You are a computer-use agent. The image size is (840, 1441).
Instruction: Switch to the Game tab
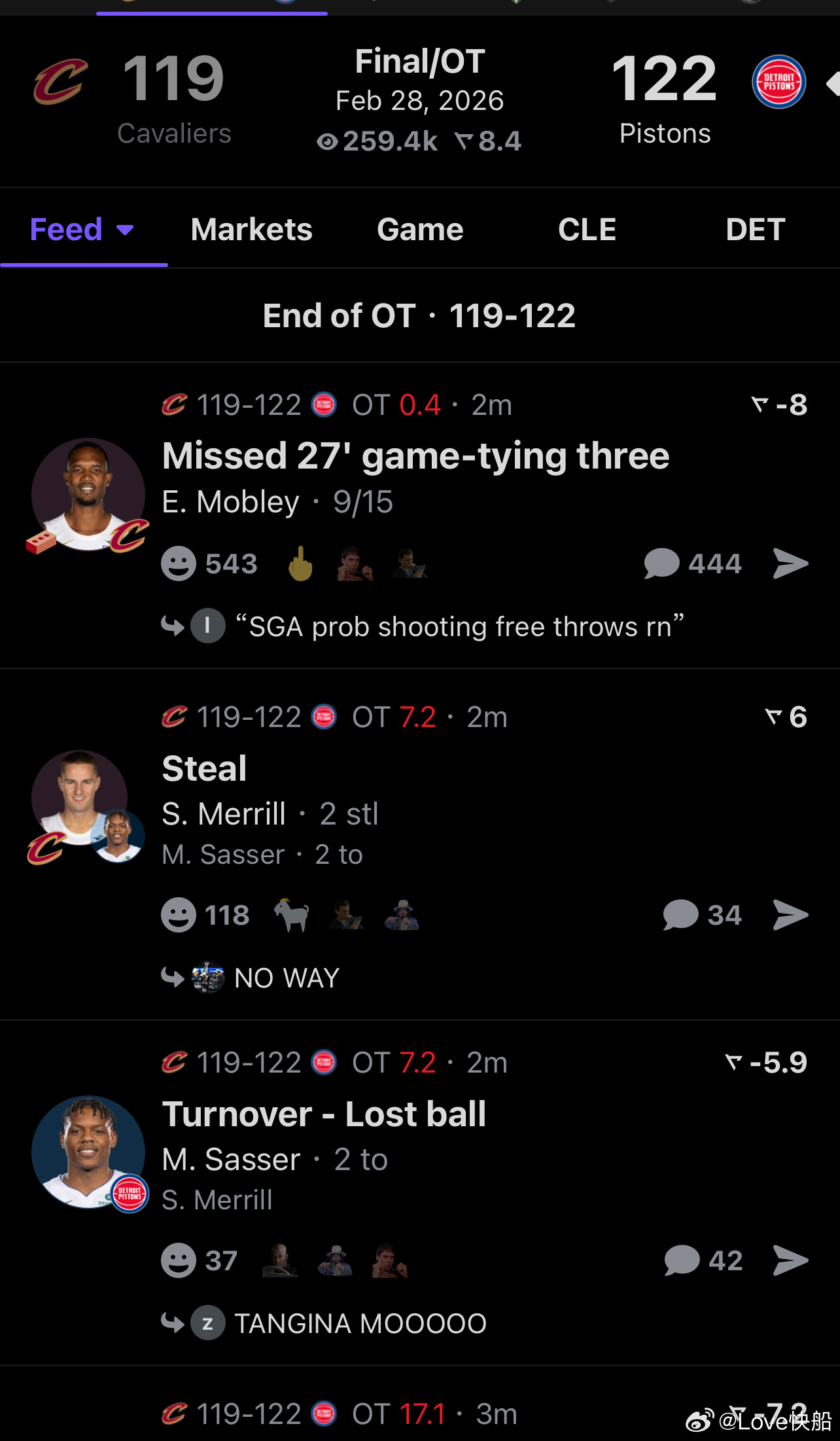pyautogui.click(x=420, y=230)
